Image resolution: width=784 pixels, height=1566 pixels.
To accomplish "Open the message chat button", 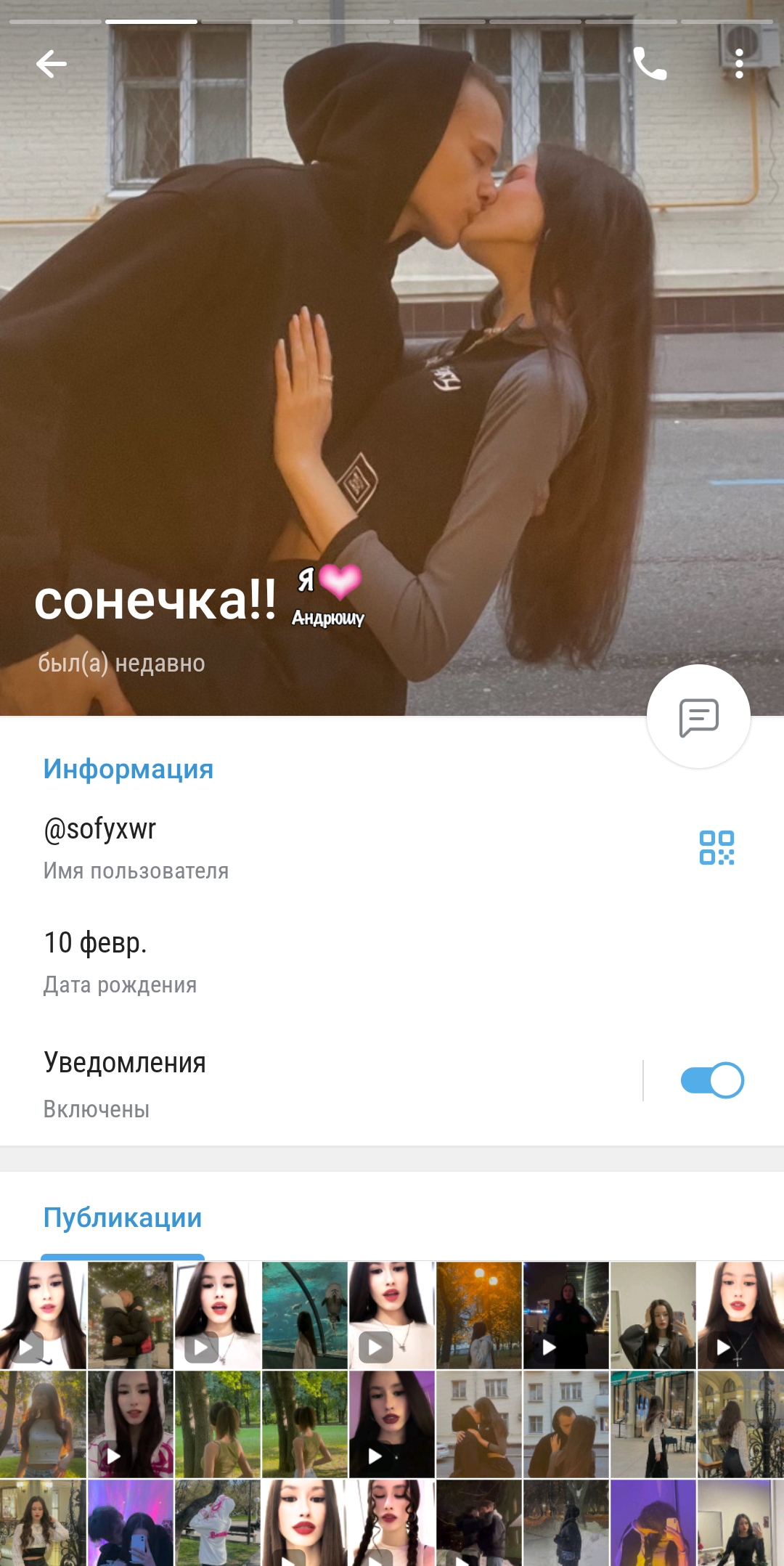I will pos(698,717).
